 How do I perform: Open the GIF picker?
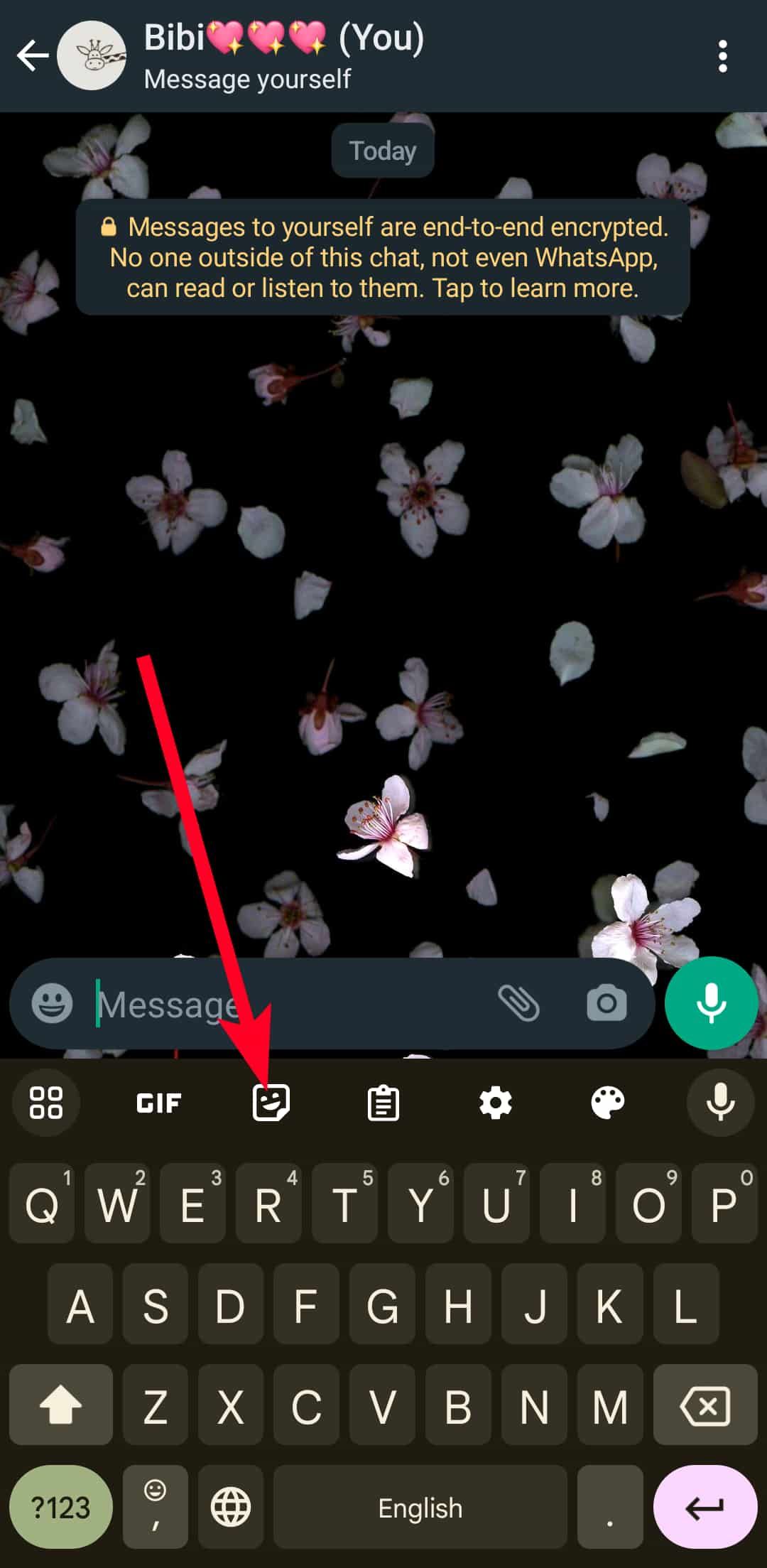(158, 1103)
